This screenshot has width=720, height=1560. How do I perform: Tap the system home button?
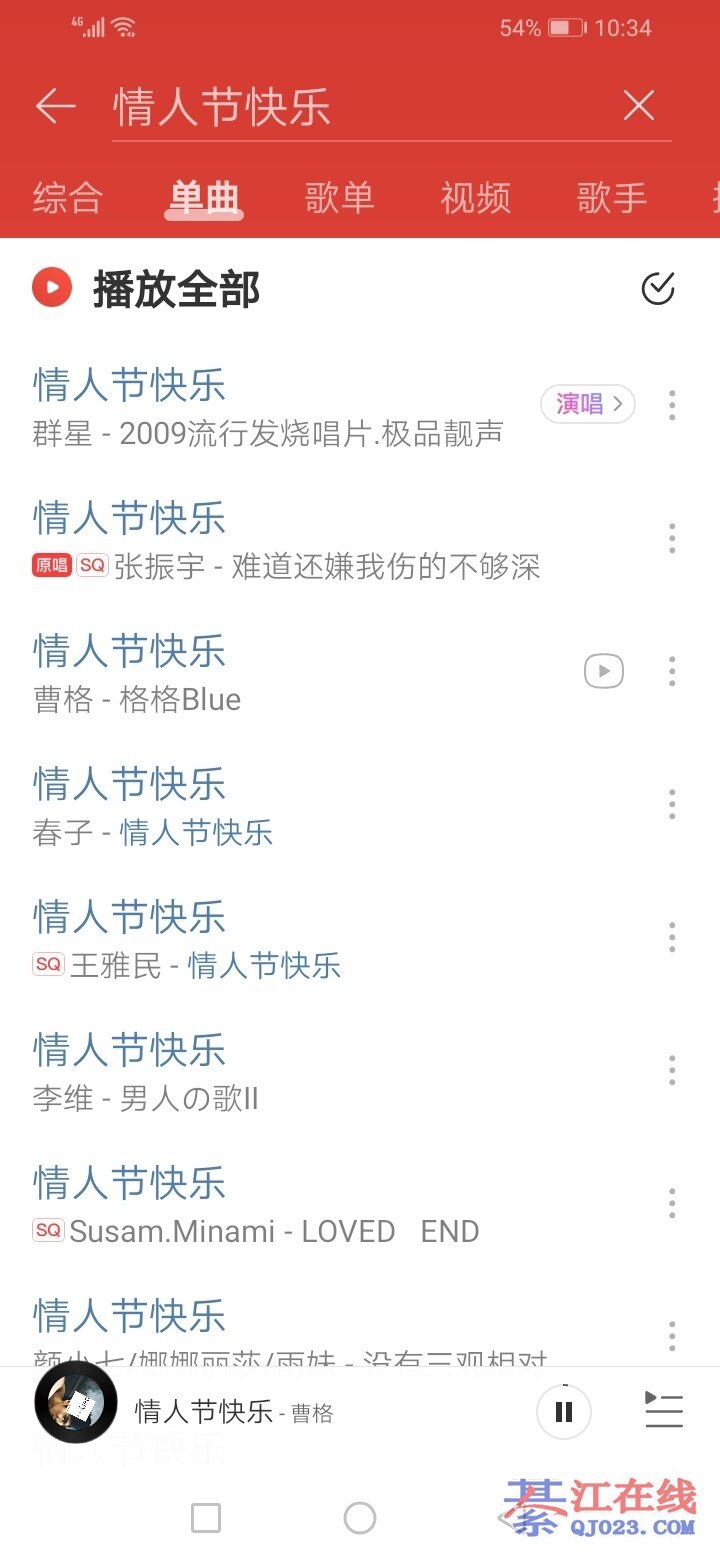[x=359, y=1518]
